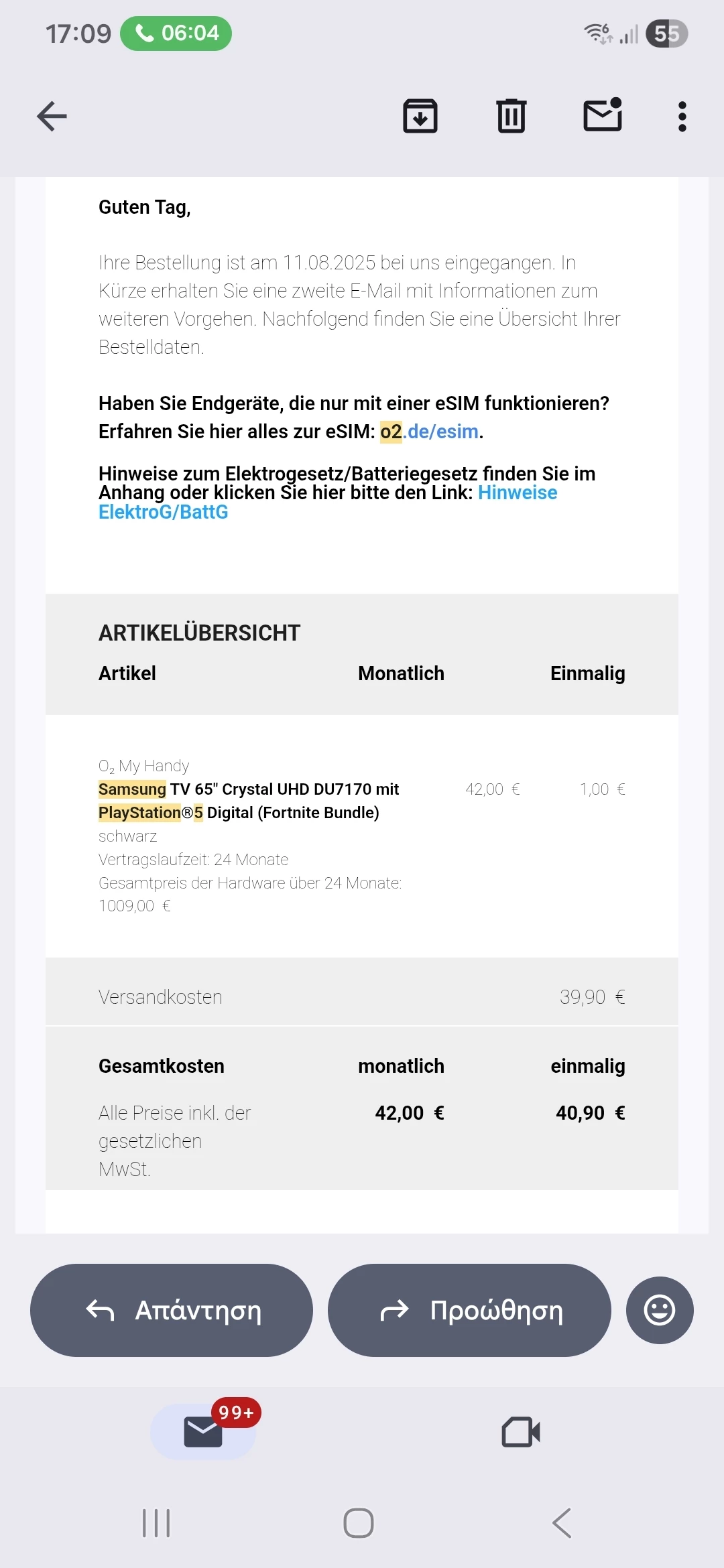Forward the email with Προώθηση
This screenshot has height=1568, width=724.
click(x=469, y=1310)
